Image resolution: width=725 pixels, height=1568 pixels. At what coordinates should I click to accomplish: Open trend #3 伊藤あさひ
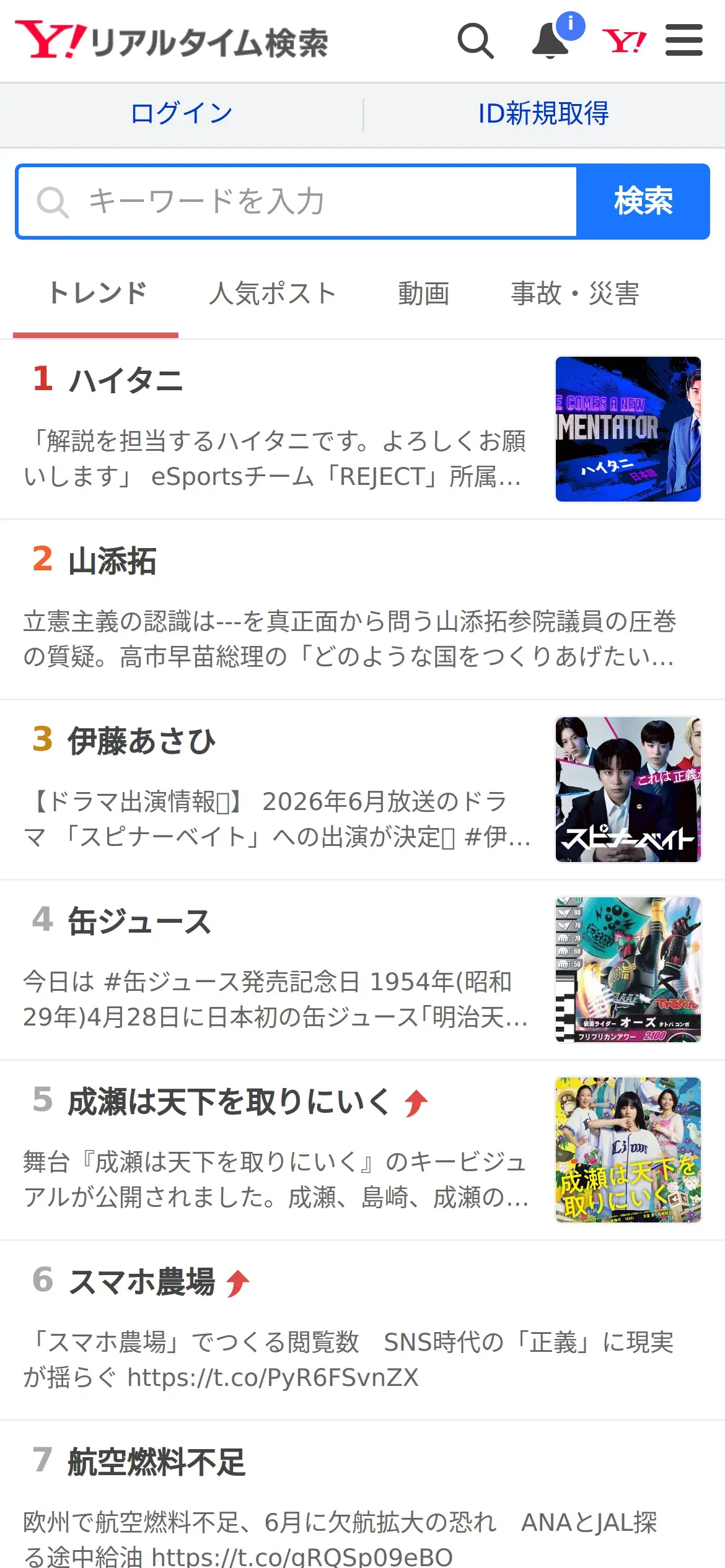(x=362, y=790)
